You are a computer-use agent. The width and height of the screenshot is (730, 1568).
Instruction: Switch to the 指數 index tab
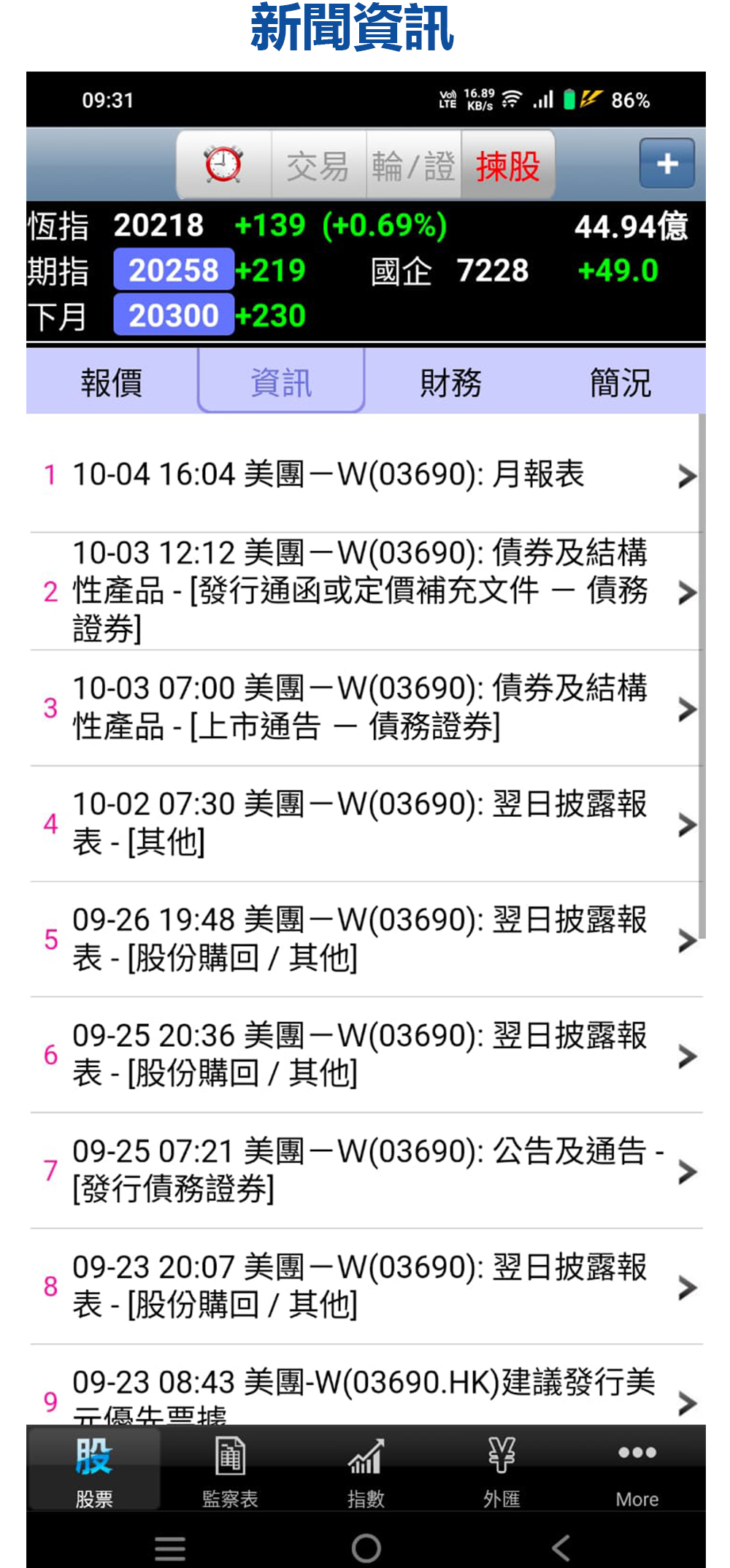(366, 1469)
